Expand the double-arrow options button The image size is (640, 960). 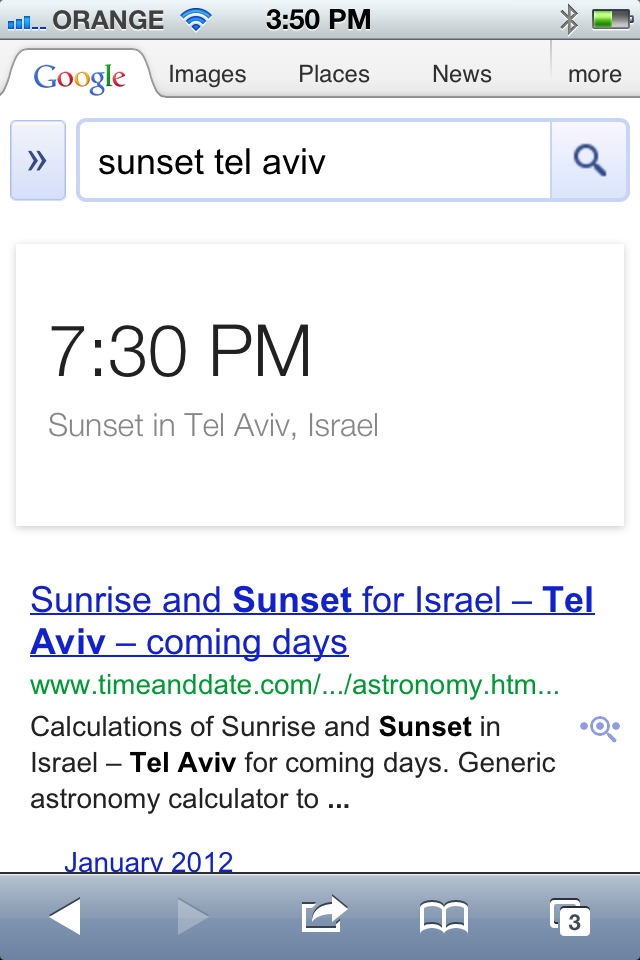pyautogui.click(x=38, y=161)
